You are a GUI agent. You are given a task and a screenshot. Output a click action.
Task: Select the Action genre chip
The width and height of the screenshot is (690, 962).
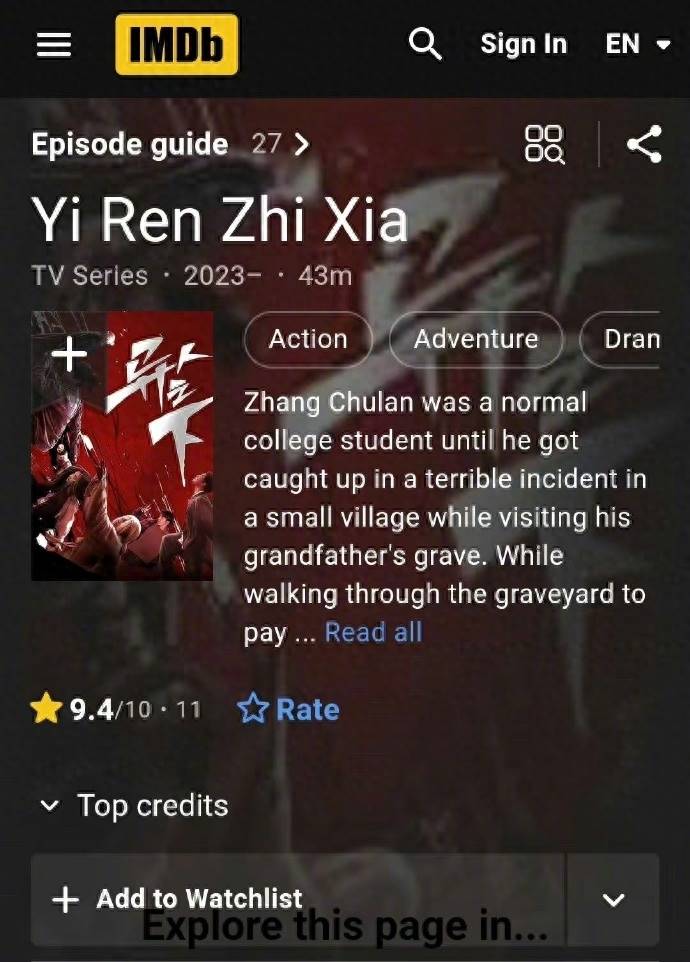pos(308,339)
